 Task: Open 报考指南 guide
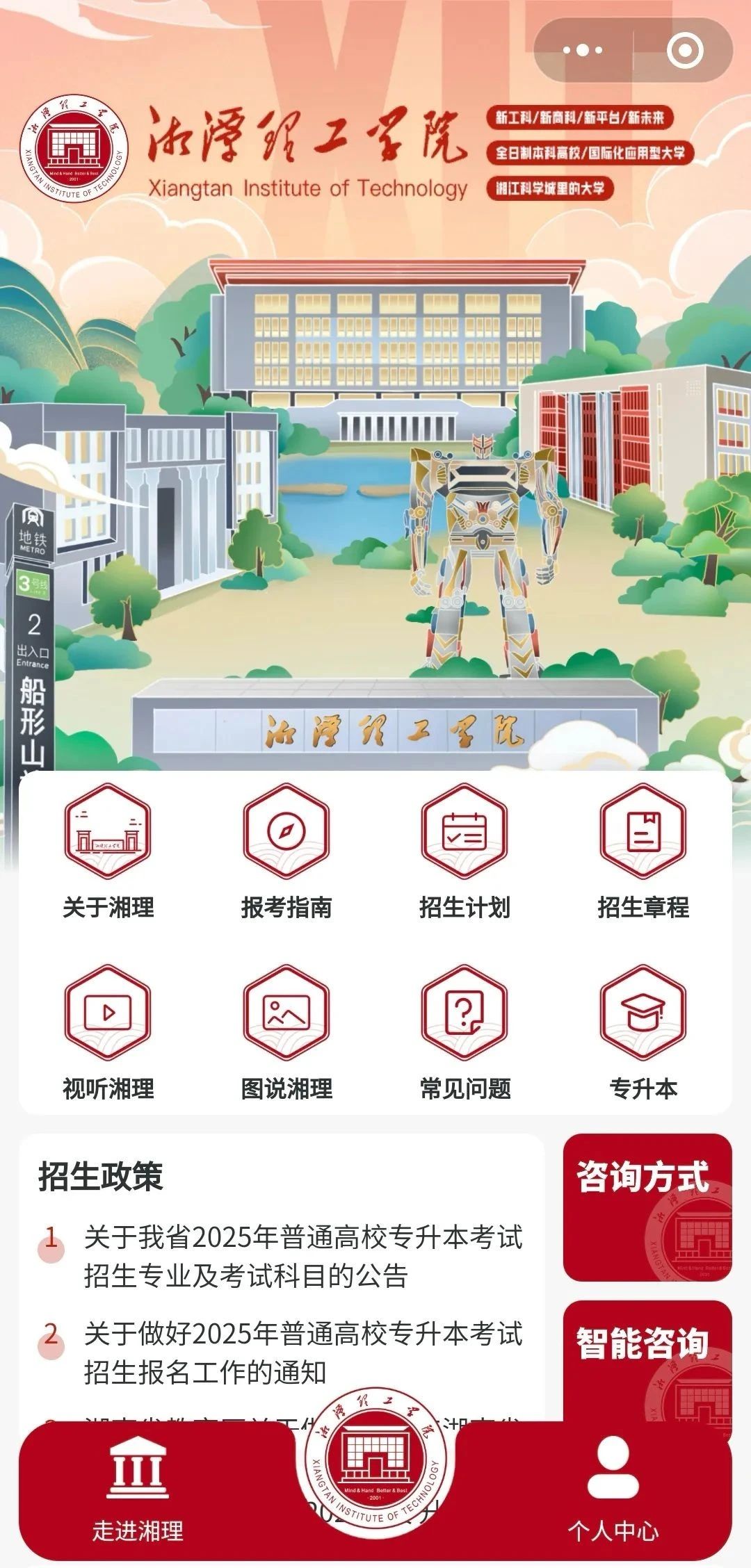point(286,851)
